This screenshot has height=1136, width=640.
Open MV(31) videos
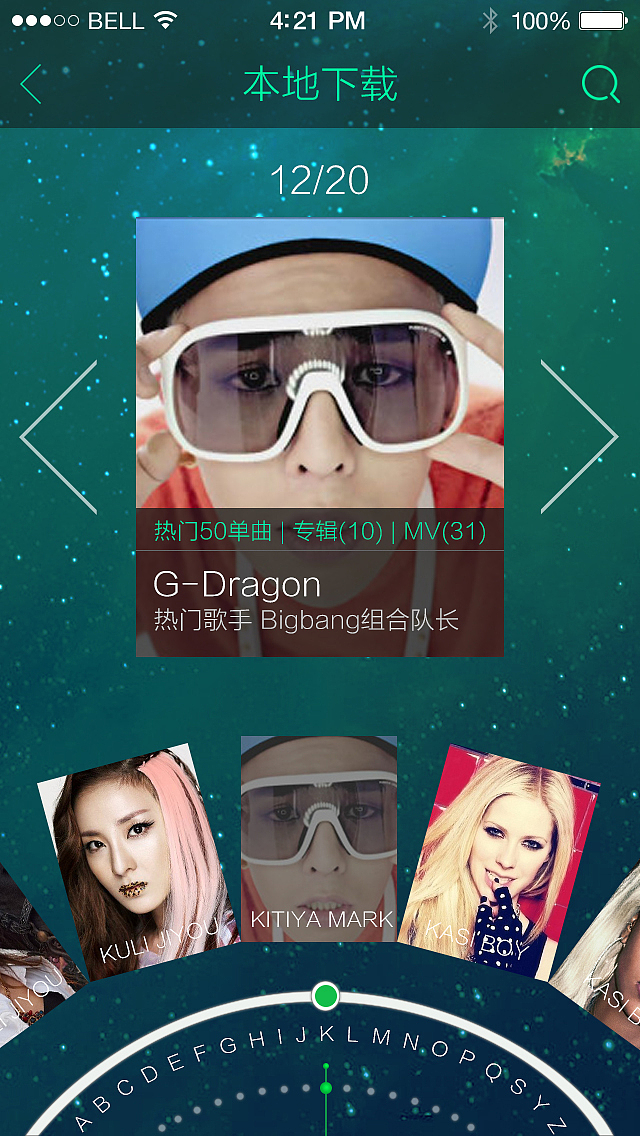tap(444, 532)
